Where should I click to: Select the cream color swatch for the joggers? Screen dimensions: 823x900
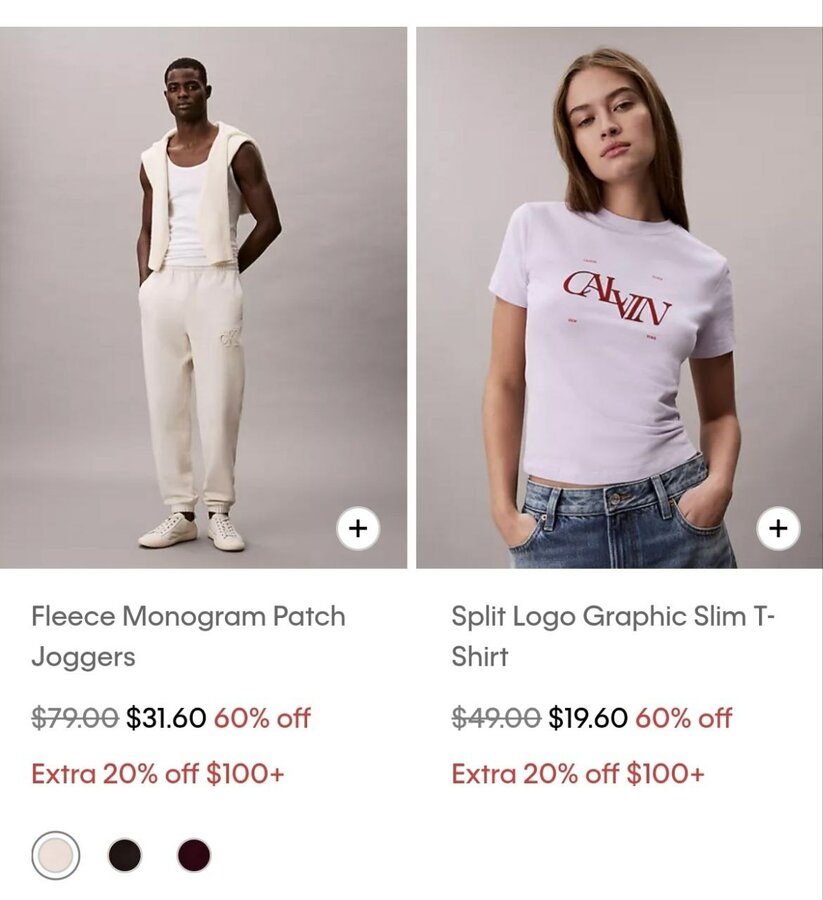click(x=55, y=855)
